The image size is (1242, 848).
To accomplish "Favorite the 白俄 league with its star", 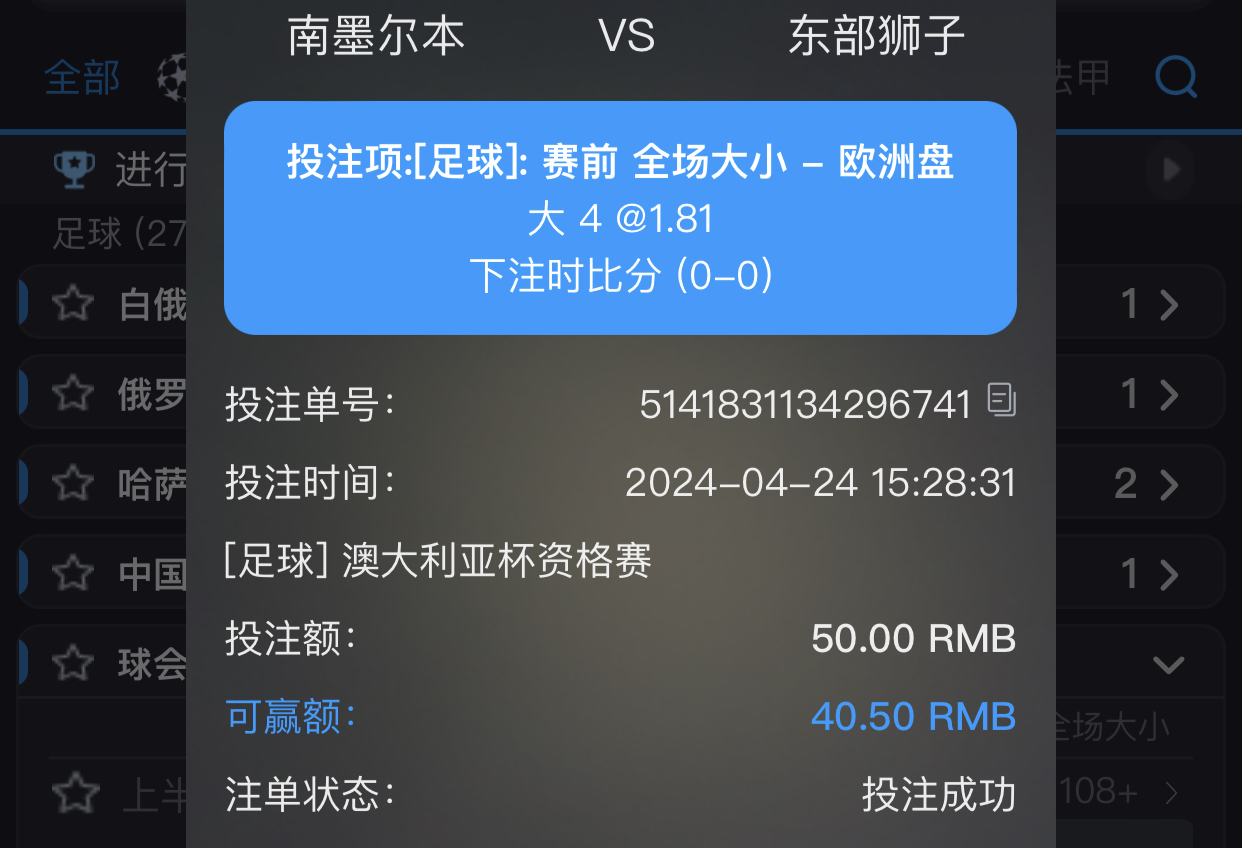I will [x=73, y=303].
